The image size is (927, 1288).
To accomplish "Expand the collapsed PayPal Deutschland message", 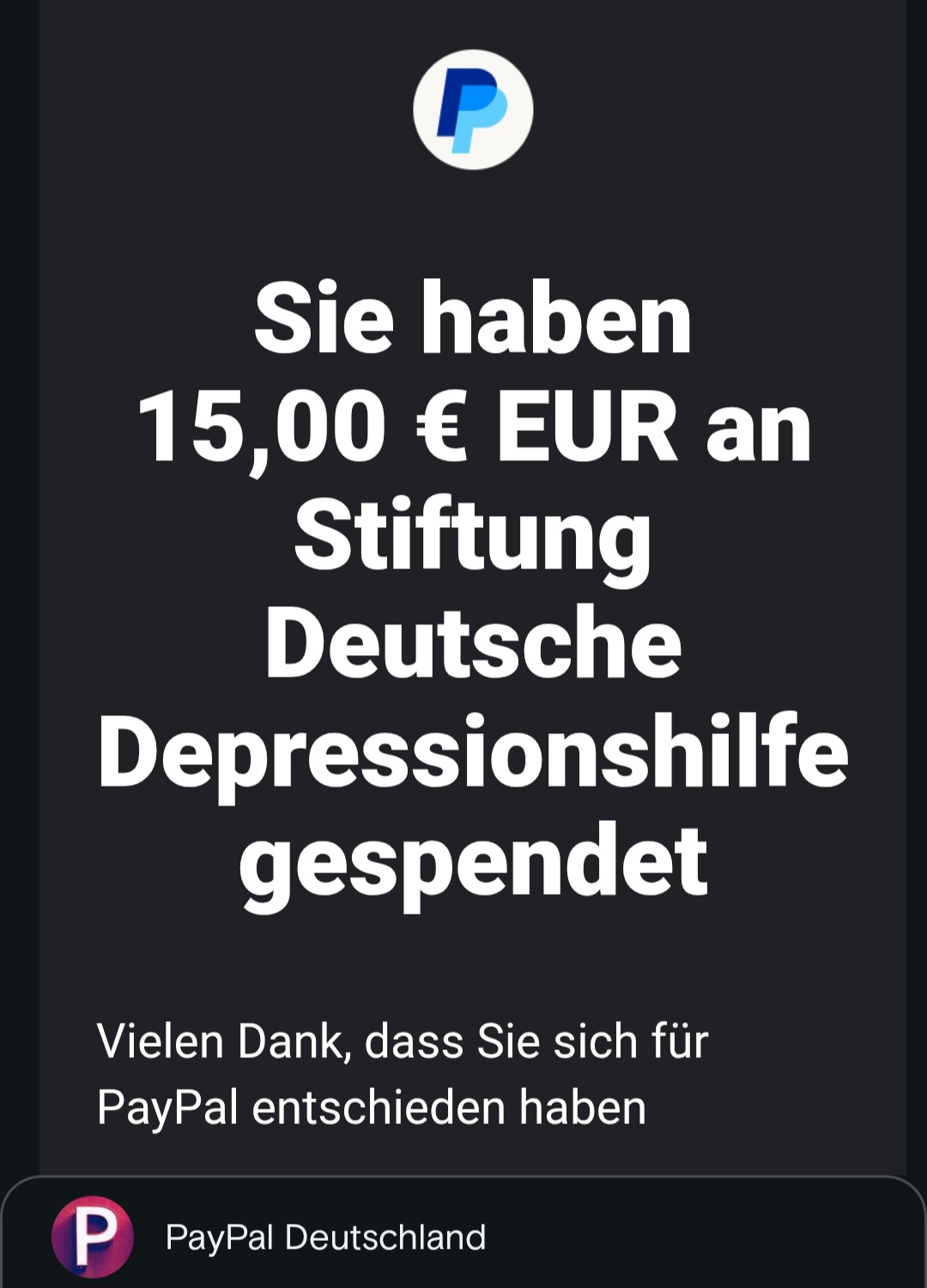I will (515, 1236).
